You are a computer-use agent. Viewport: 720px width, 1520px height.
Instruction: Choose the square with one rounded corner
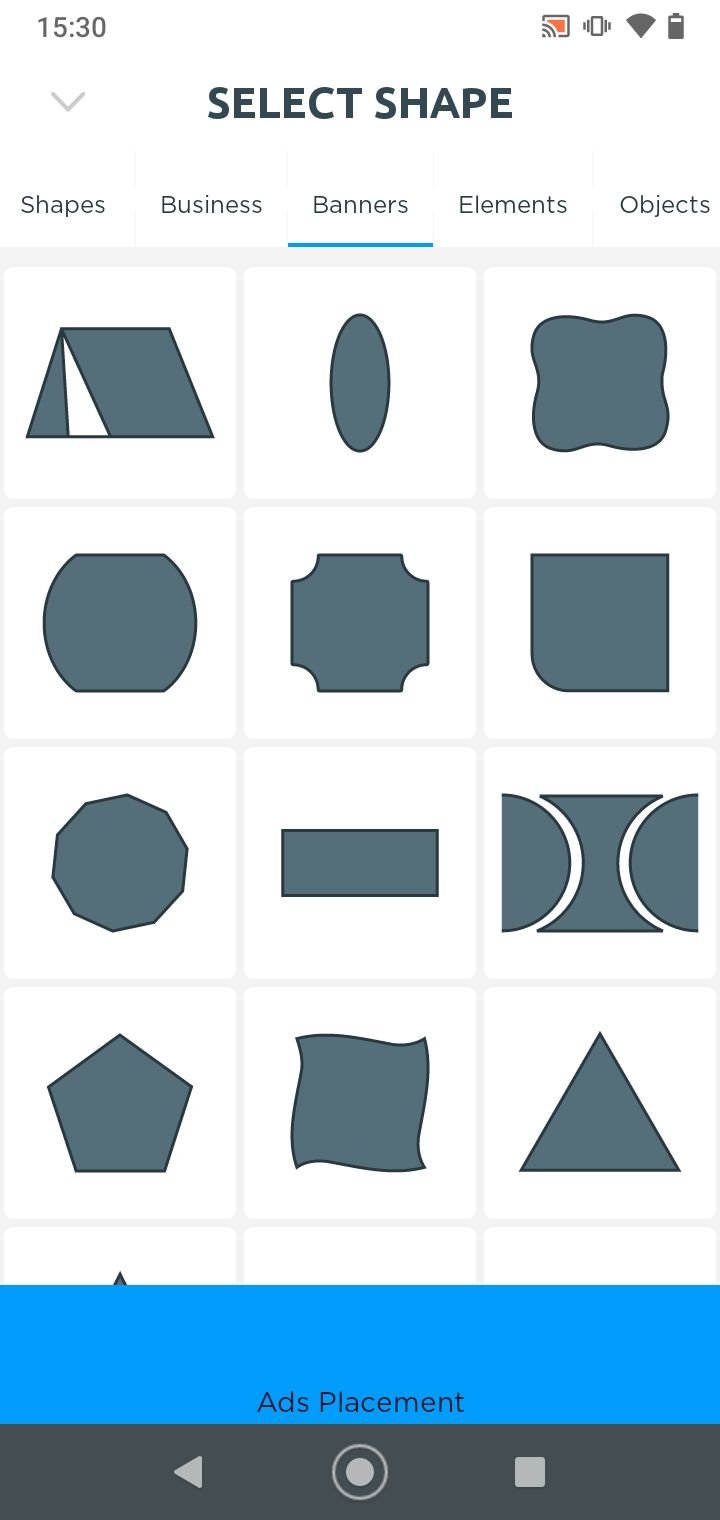tap(600, 623)
